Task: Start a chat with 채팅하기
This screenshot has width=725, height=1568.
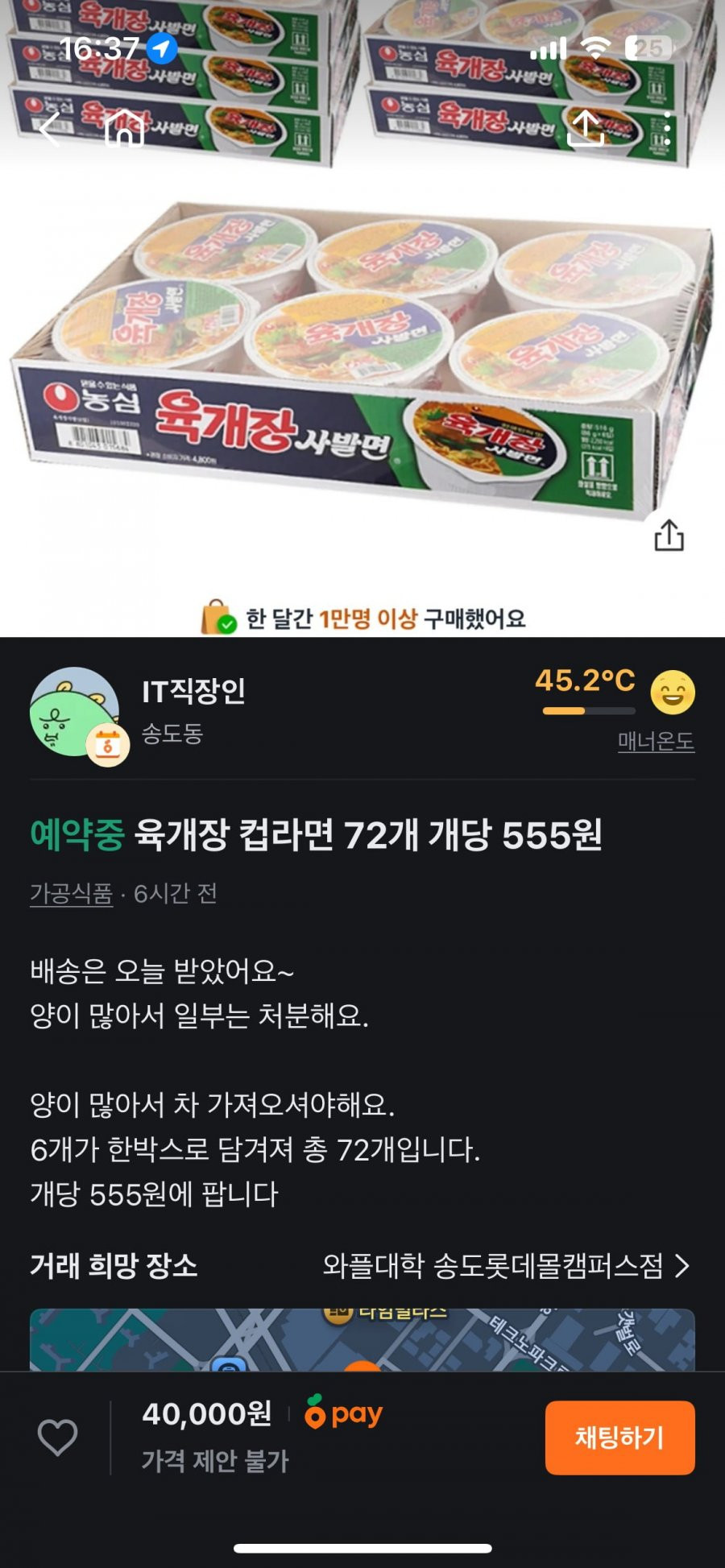Action: click(x=619, y=1438)
